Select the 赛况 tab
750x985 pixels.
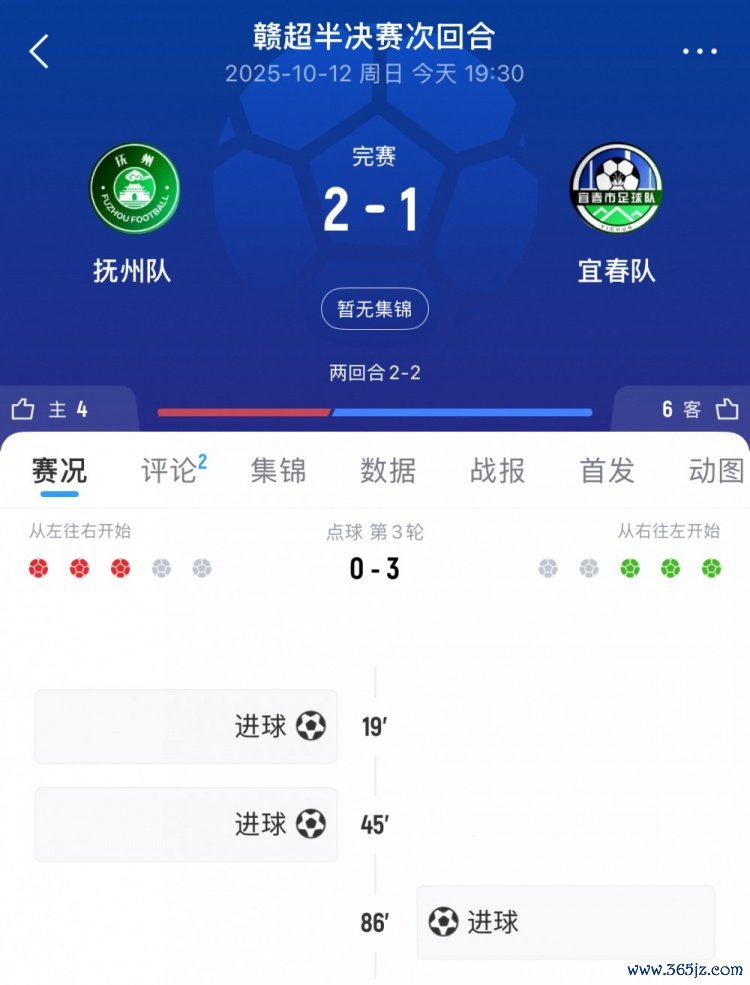pos(59,470)
